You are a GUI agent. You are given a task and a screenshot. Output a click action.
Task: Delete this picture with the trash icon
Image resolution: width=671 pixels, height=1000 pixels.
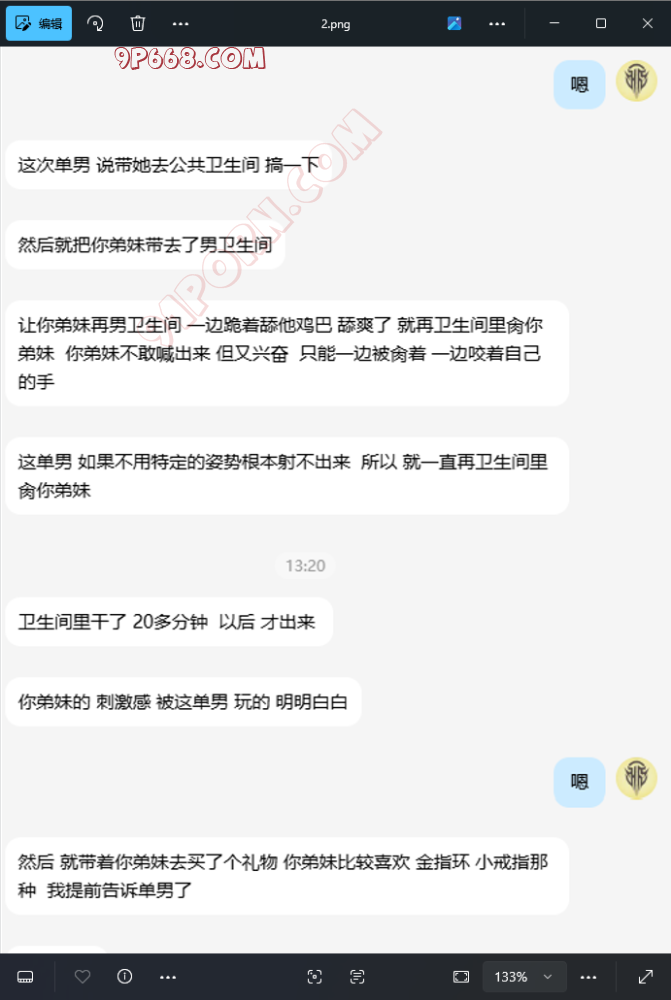pos(138,23)
